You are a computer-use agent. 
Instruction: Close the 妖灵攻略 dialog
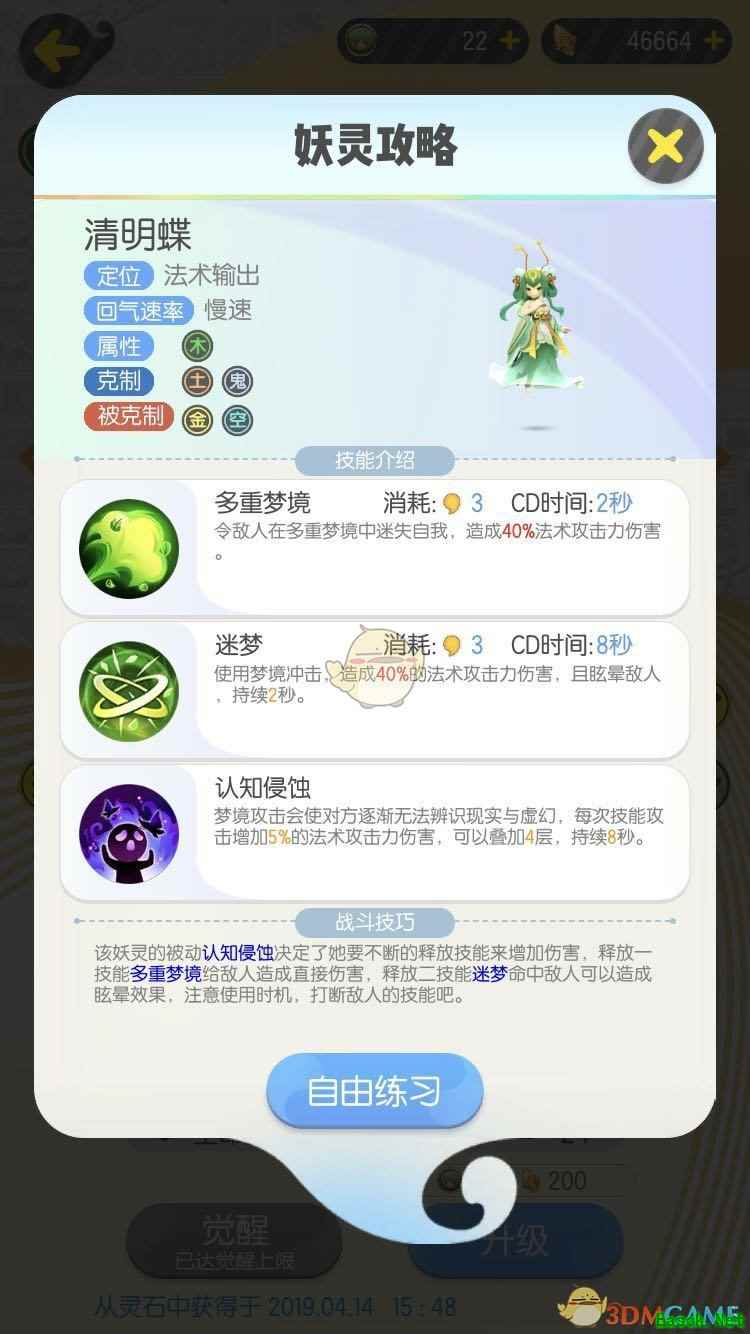point(665,147)
